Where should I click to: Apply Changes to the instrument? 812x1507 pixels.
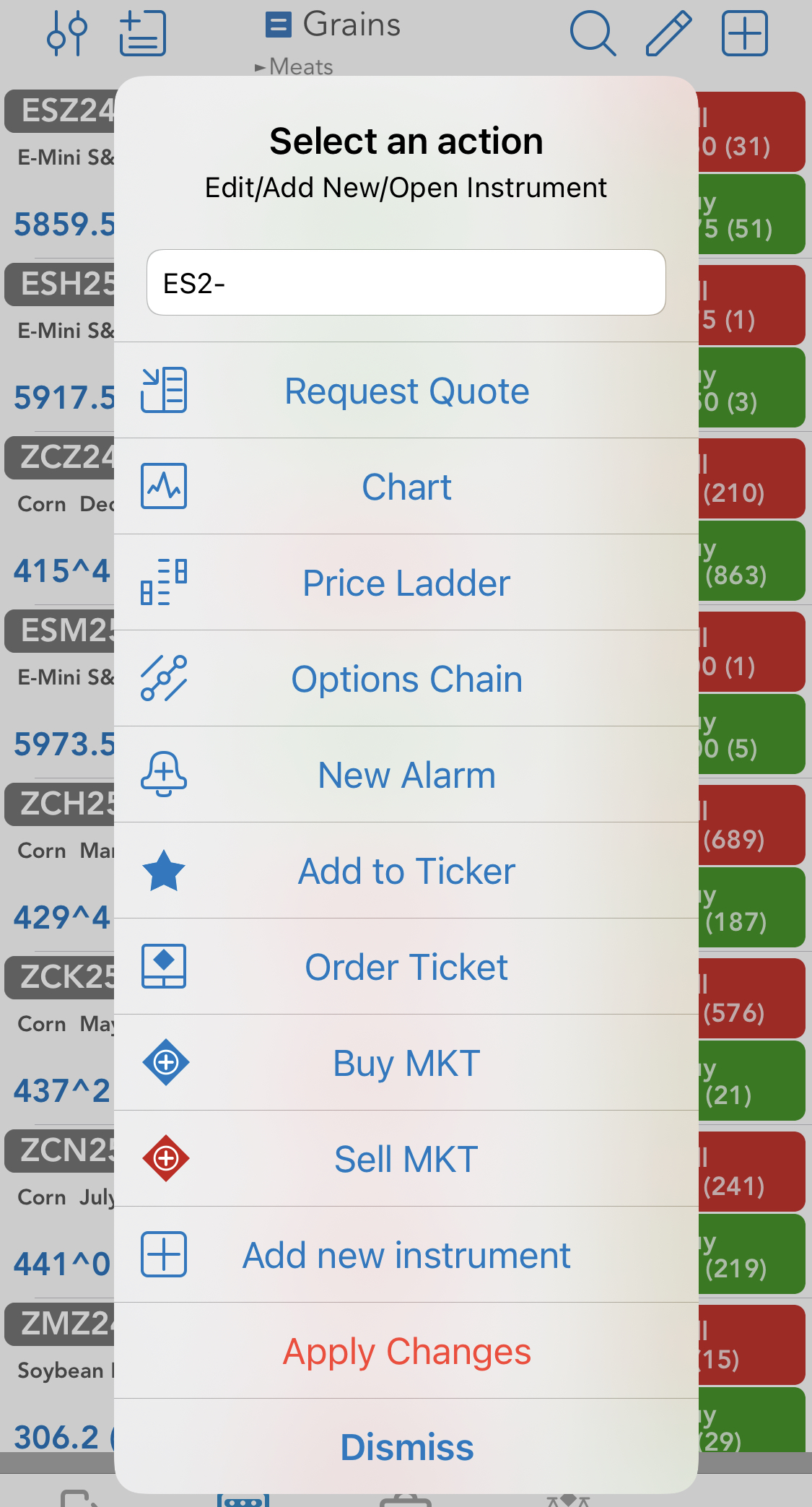[406, 1351]
